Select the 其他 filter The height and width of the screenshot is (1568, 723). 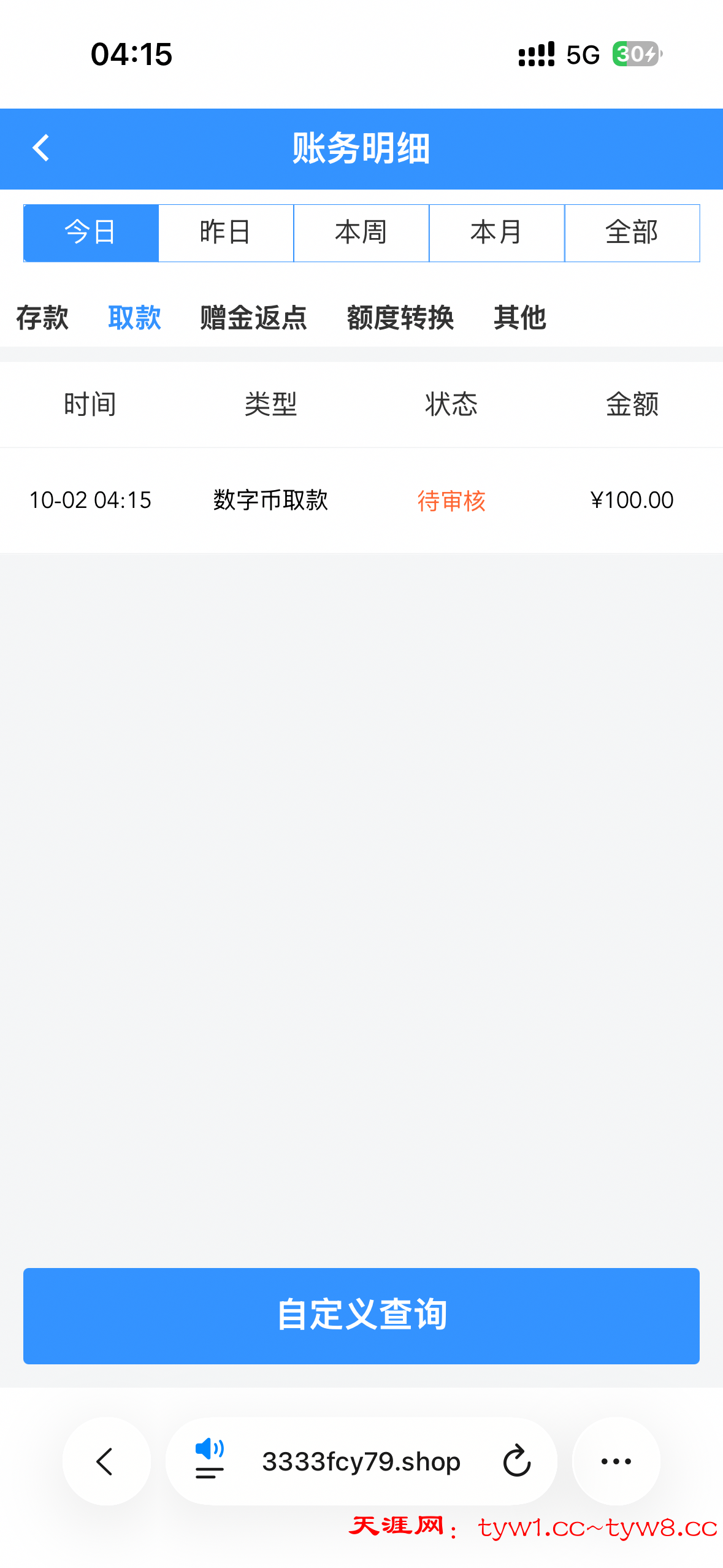point(520,318)
